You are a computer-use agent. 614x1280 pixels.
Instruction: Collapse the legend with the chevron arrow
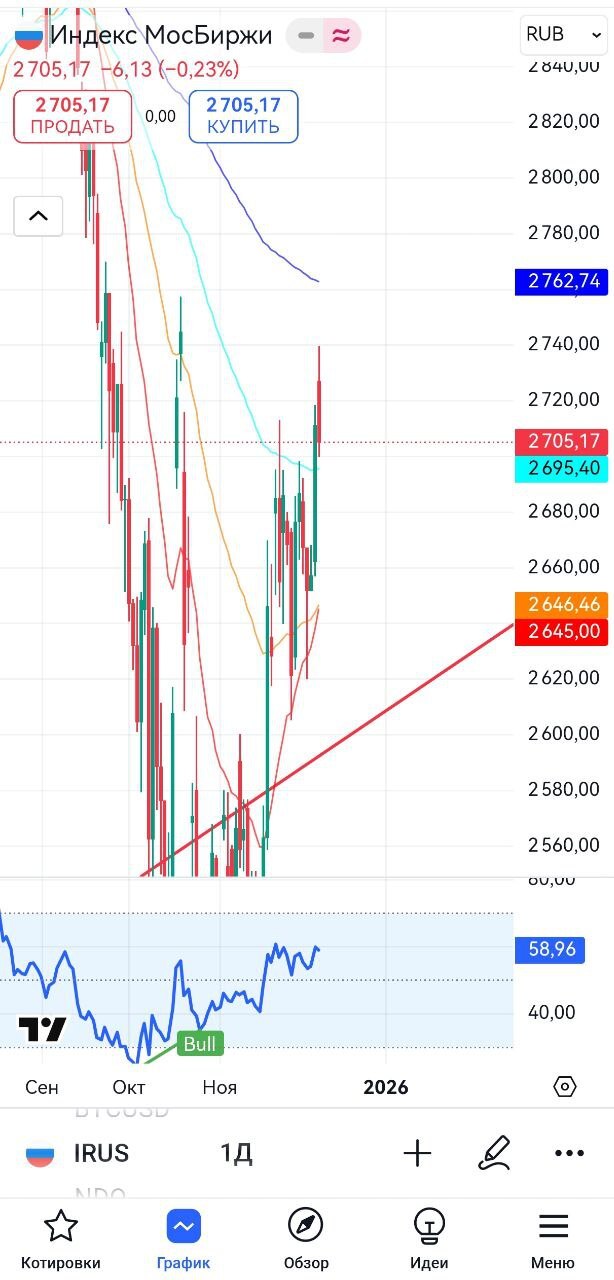[x=38, y=215]
